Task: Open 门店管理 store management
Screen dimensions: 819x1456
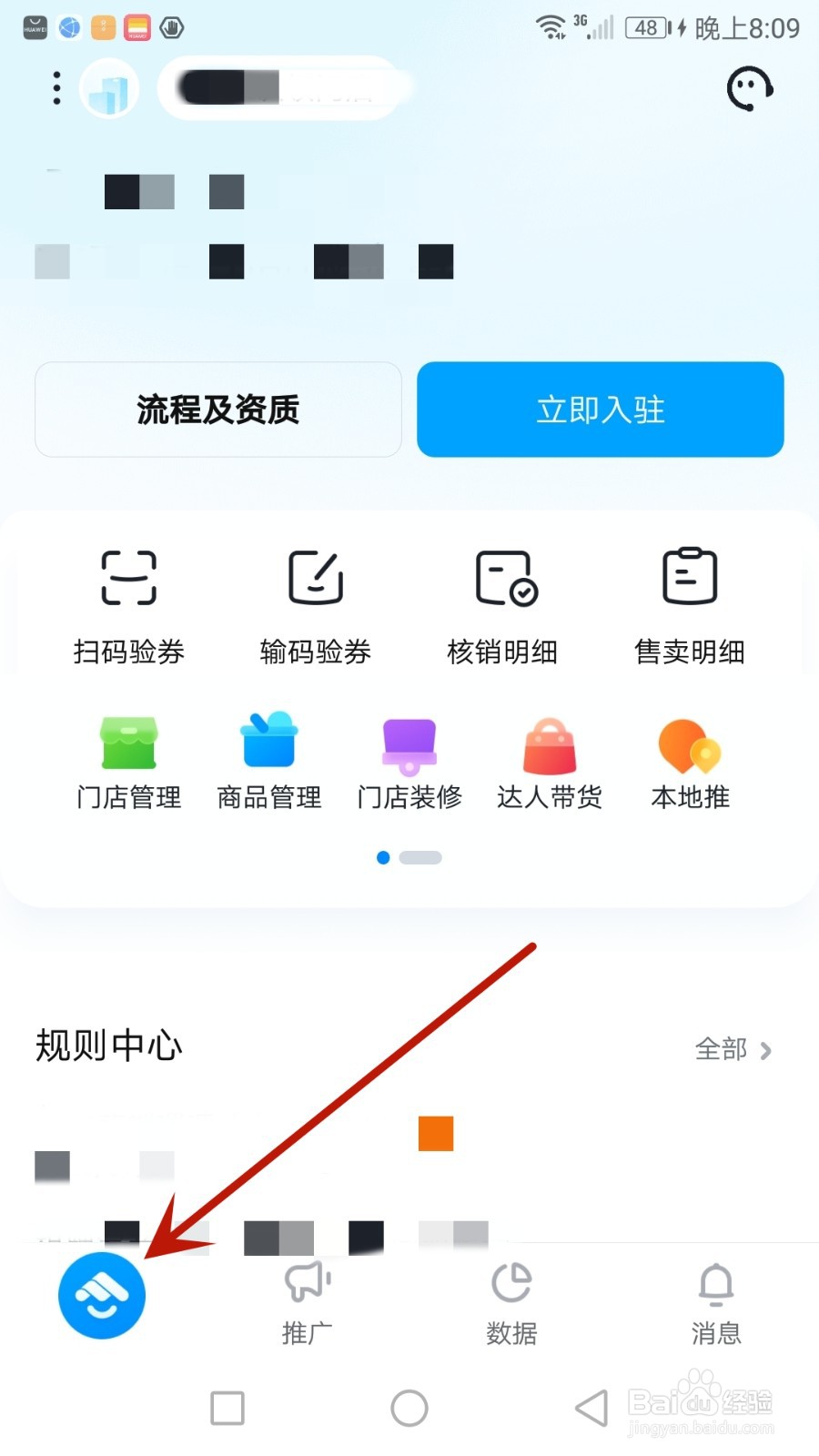Action: pyautogui.click(x=128, y=760)
